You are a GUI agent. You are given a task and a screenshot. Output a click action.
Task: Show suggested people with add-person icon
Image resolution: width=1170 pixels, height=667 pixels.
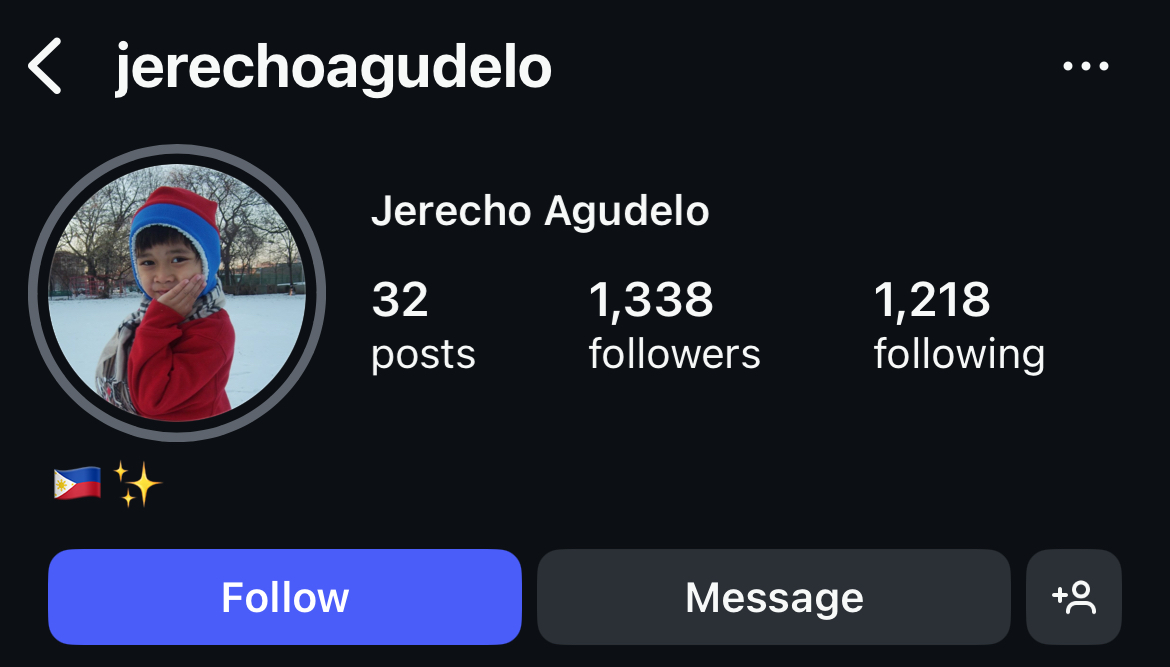pos(1074,597)
